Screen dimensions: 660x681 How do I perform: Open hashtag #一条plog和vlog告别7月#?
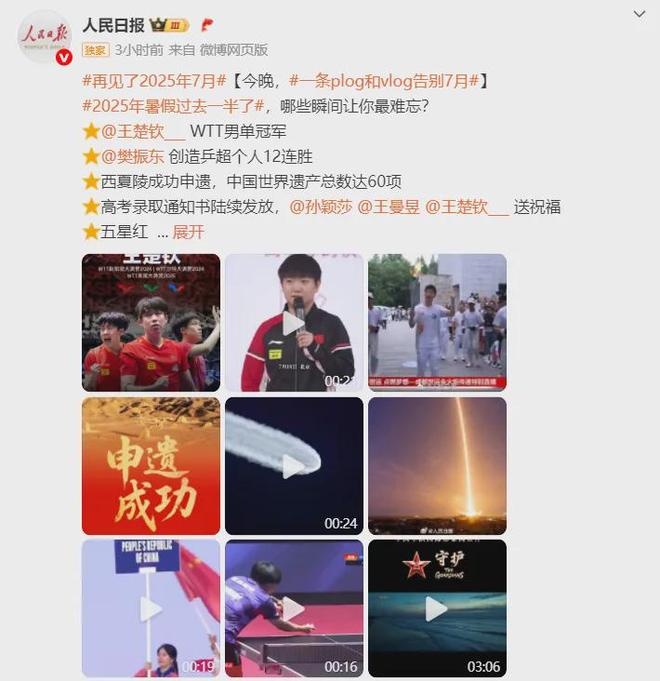coord(385,81)
